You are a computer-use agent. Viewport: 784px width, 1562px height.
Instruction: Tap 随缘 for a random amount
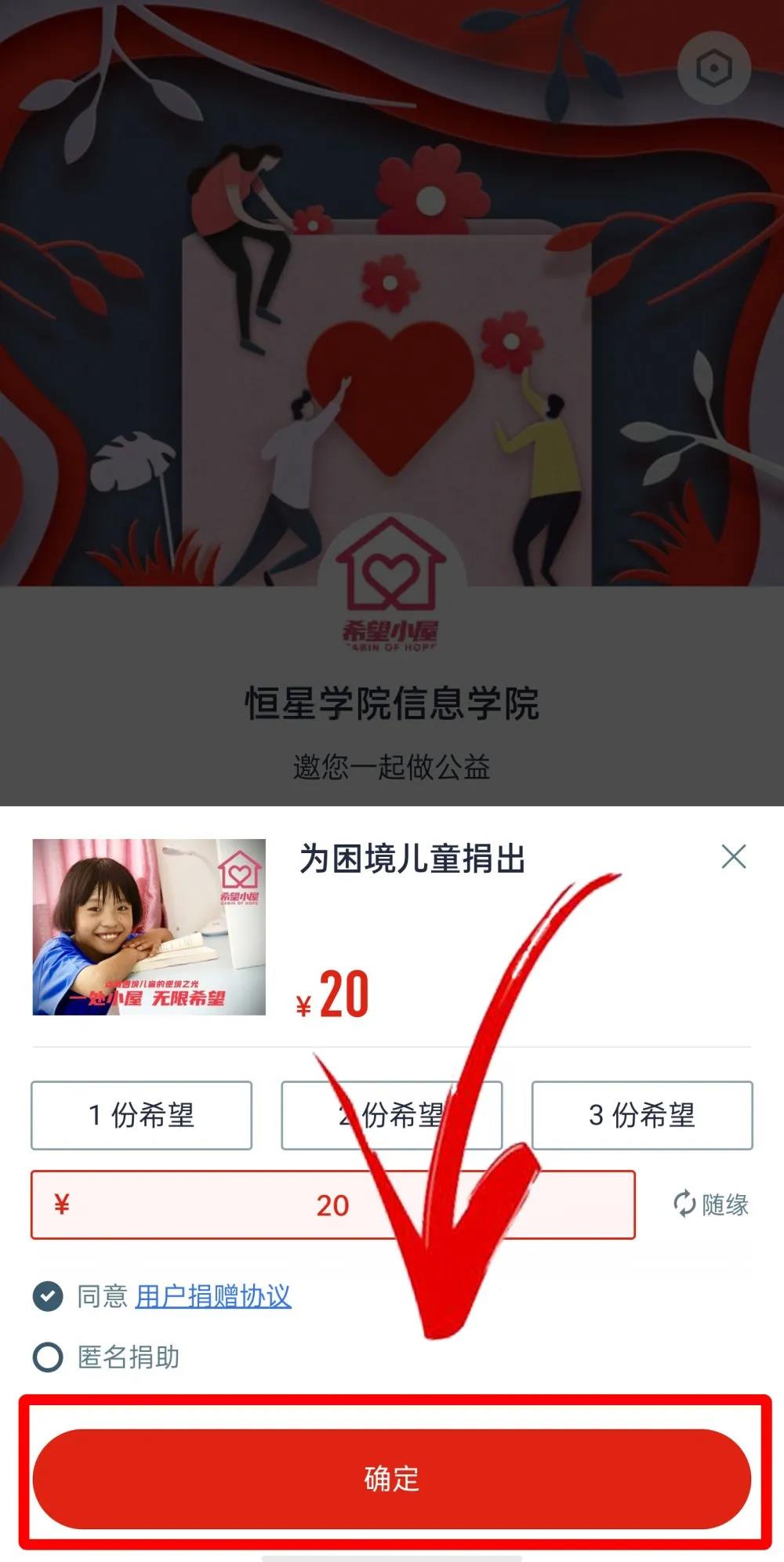click(711, 1204)
